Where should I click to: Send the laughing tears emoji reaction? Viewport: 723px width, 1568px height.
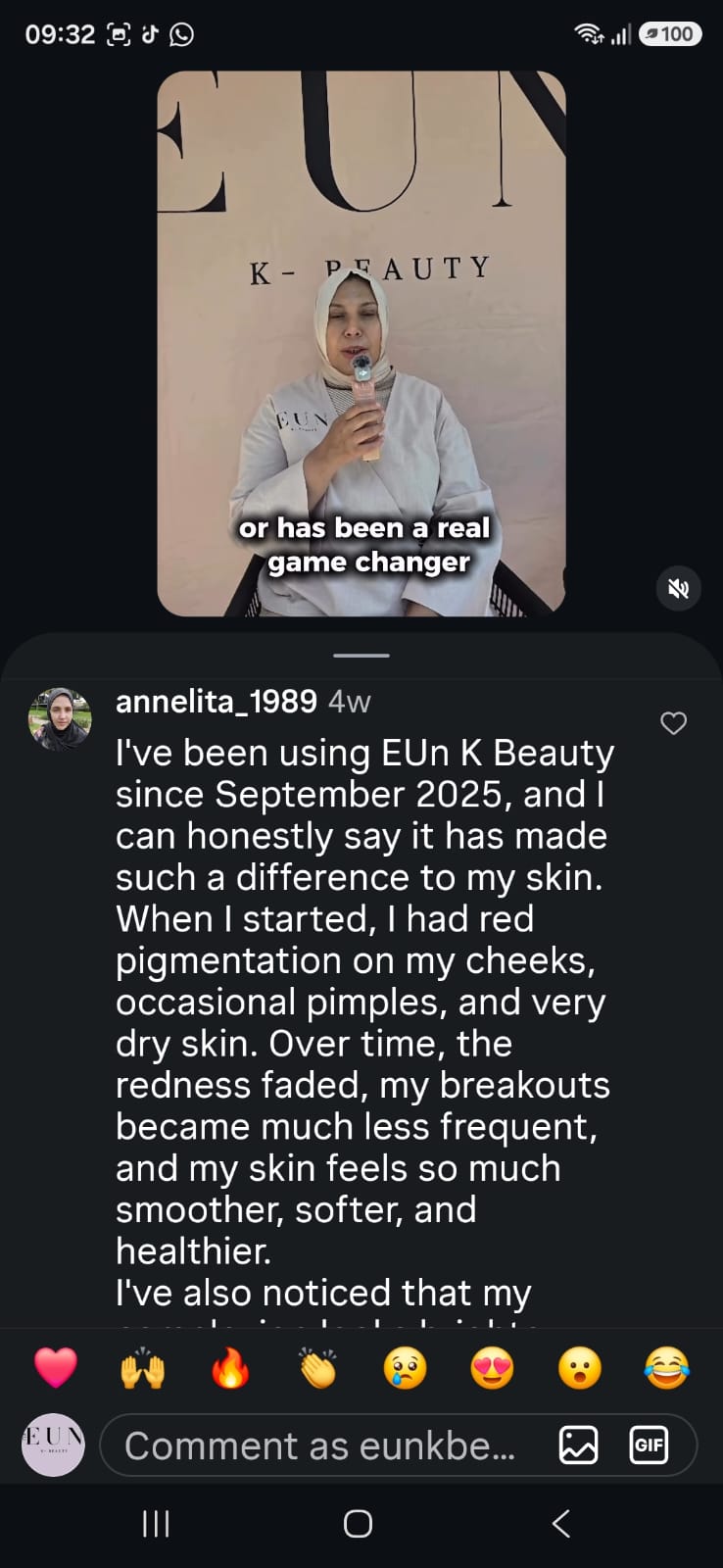pyautogui.click(x=666, y=1368)
